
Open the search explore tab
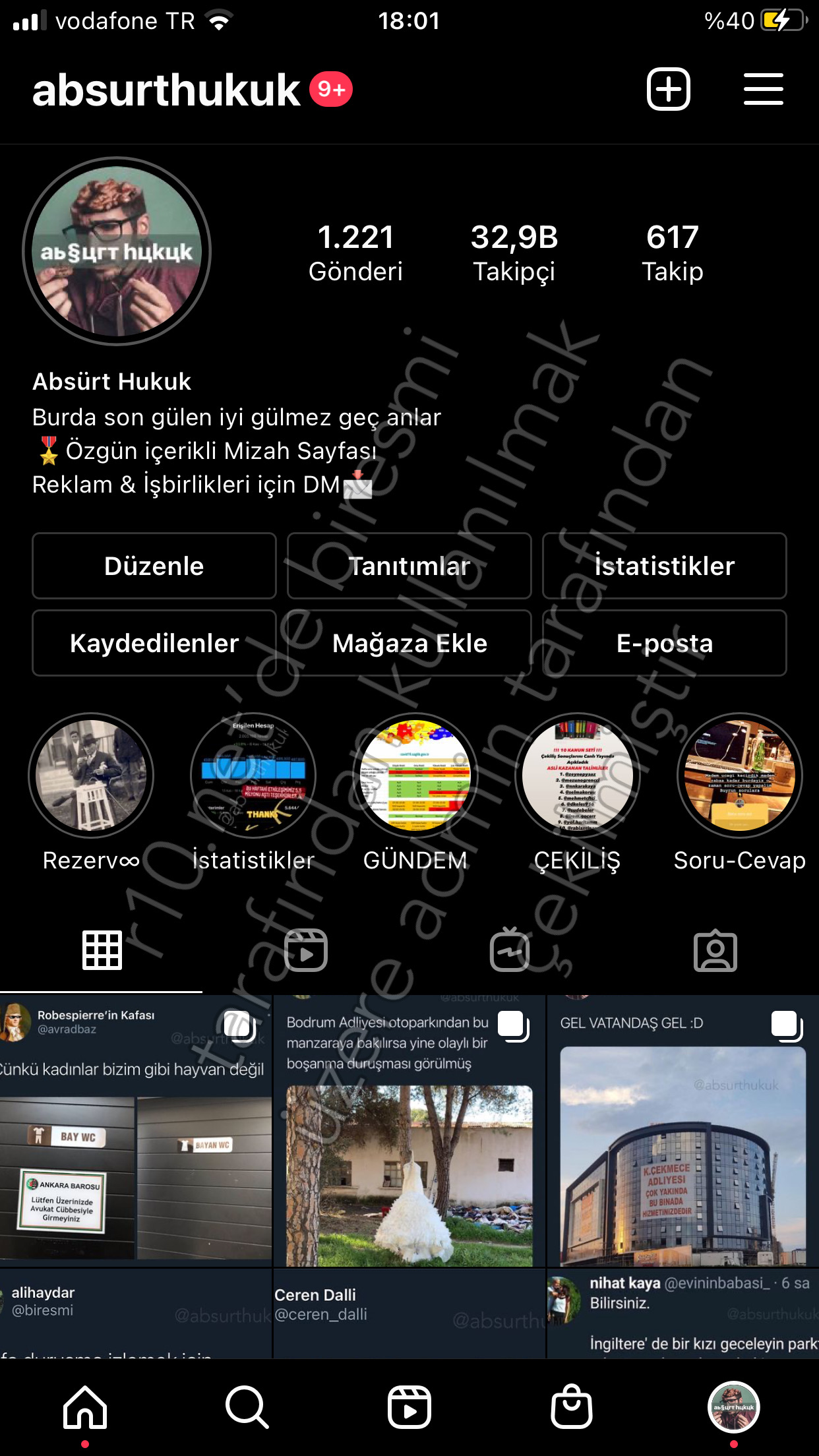pos(247,1407)
